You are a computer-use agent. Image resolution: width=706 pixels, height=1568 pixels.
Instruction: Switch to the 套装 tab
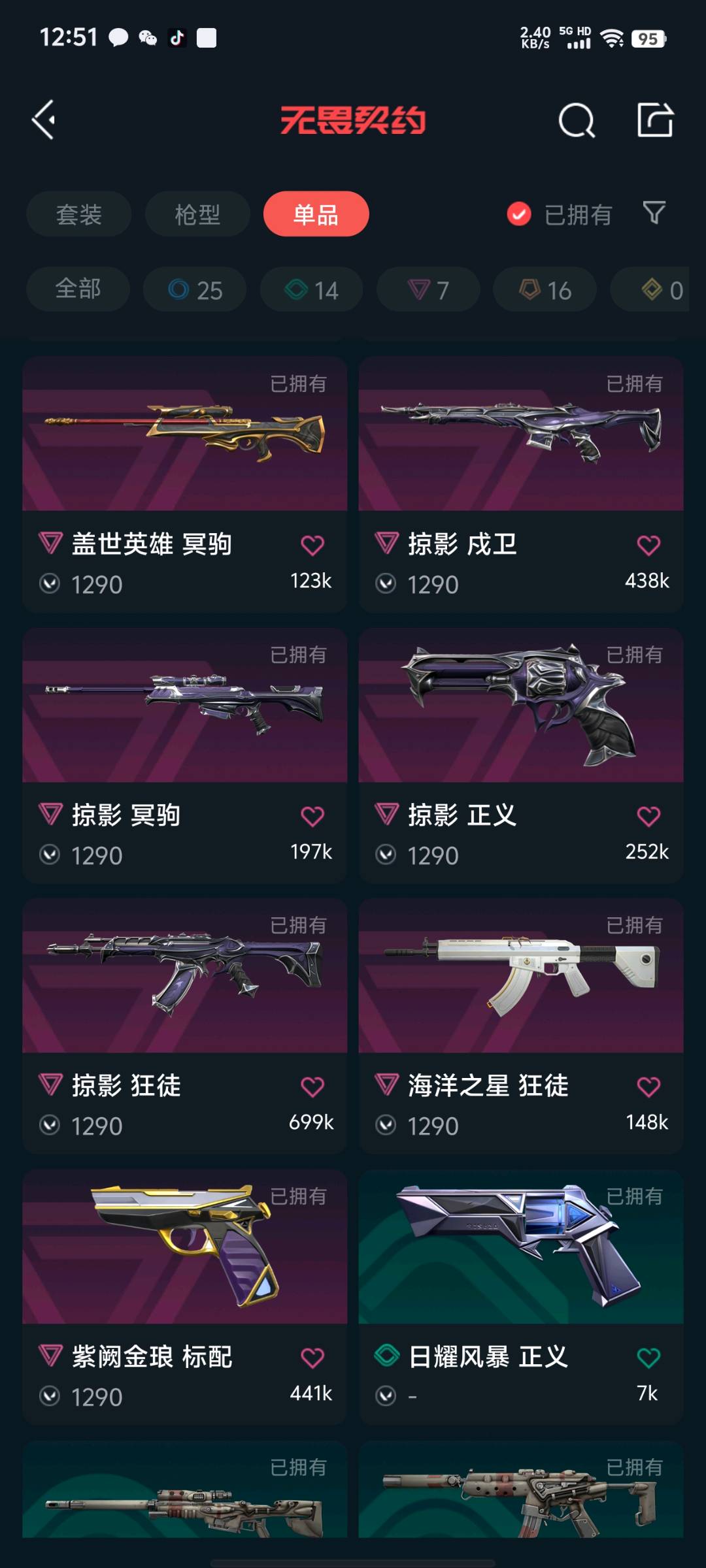[x=78, y=214]
